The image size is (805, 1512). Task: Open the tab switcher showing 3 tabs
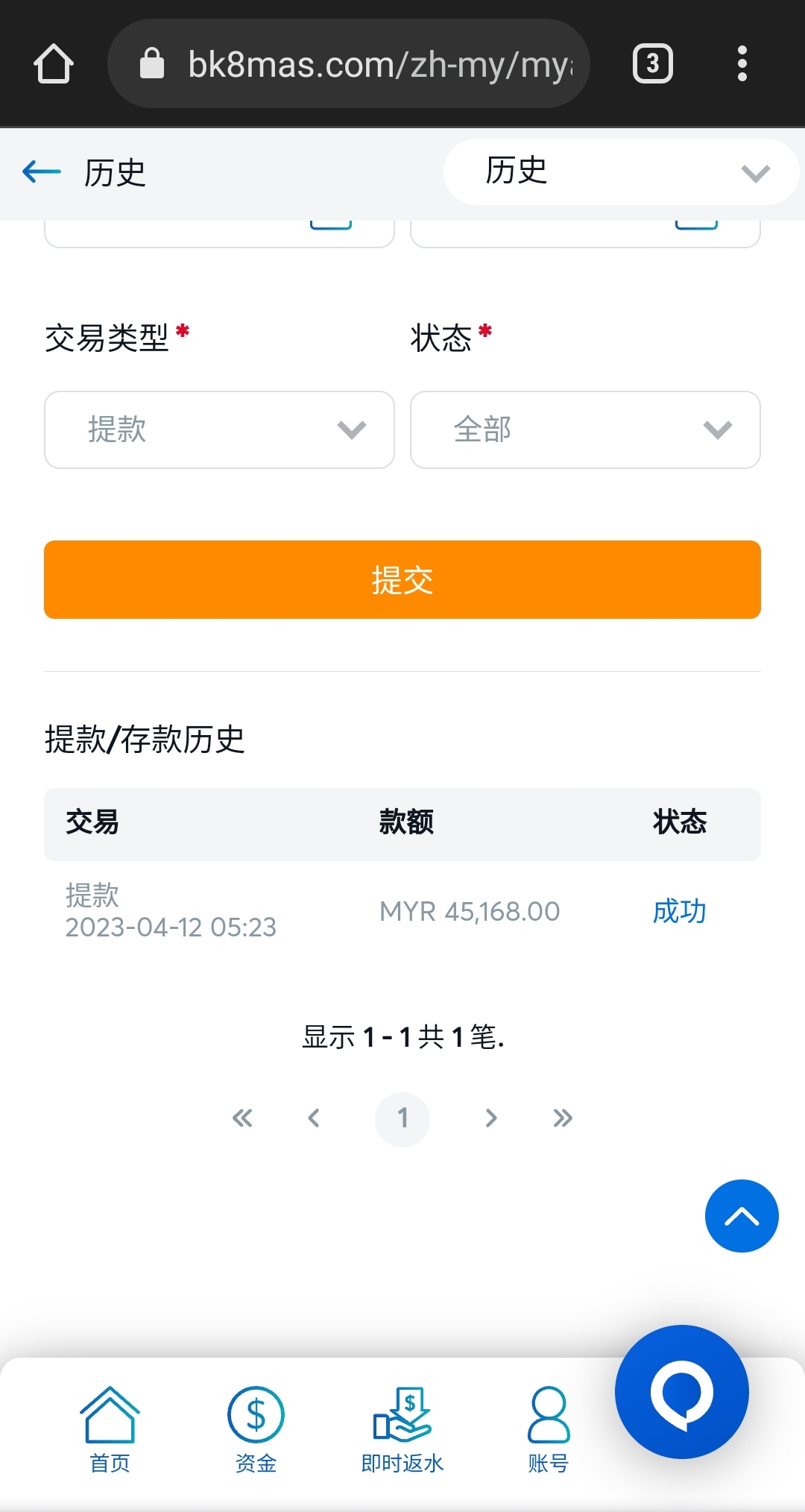coord(652,64)
